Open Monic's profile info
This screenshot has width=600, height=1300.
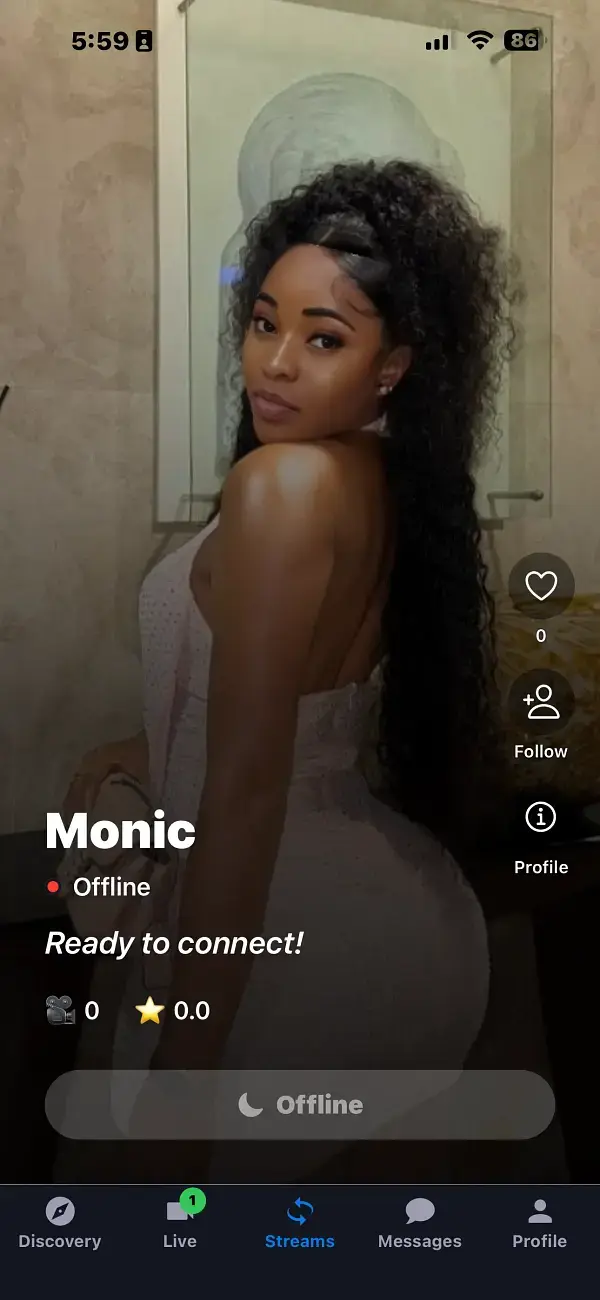click(x=541, y=818)
